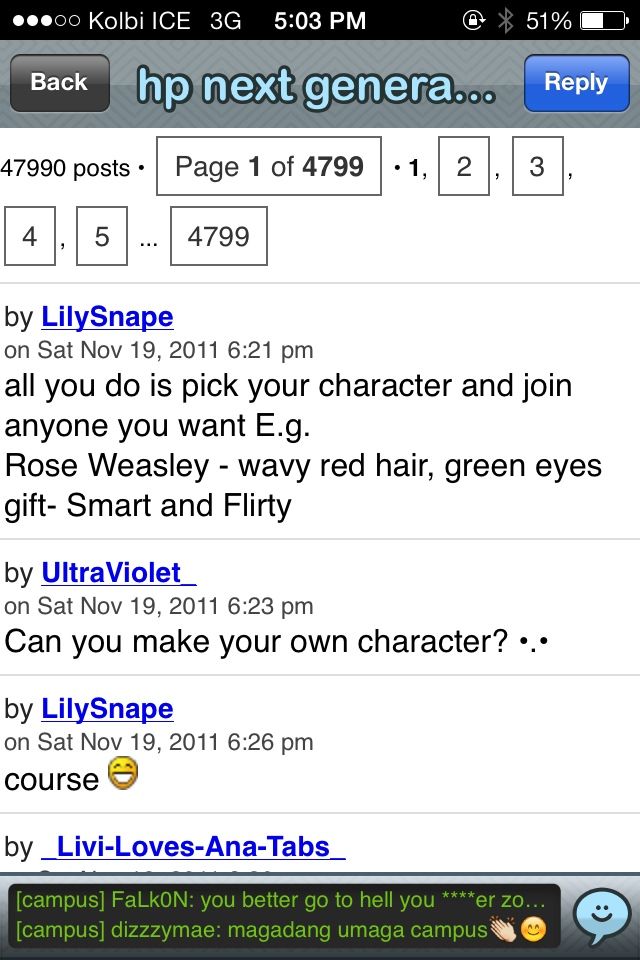This screenshot has width=640, height=960.
Task: Open chat via the smiley bubble icon
Action: [602, 915]
